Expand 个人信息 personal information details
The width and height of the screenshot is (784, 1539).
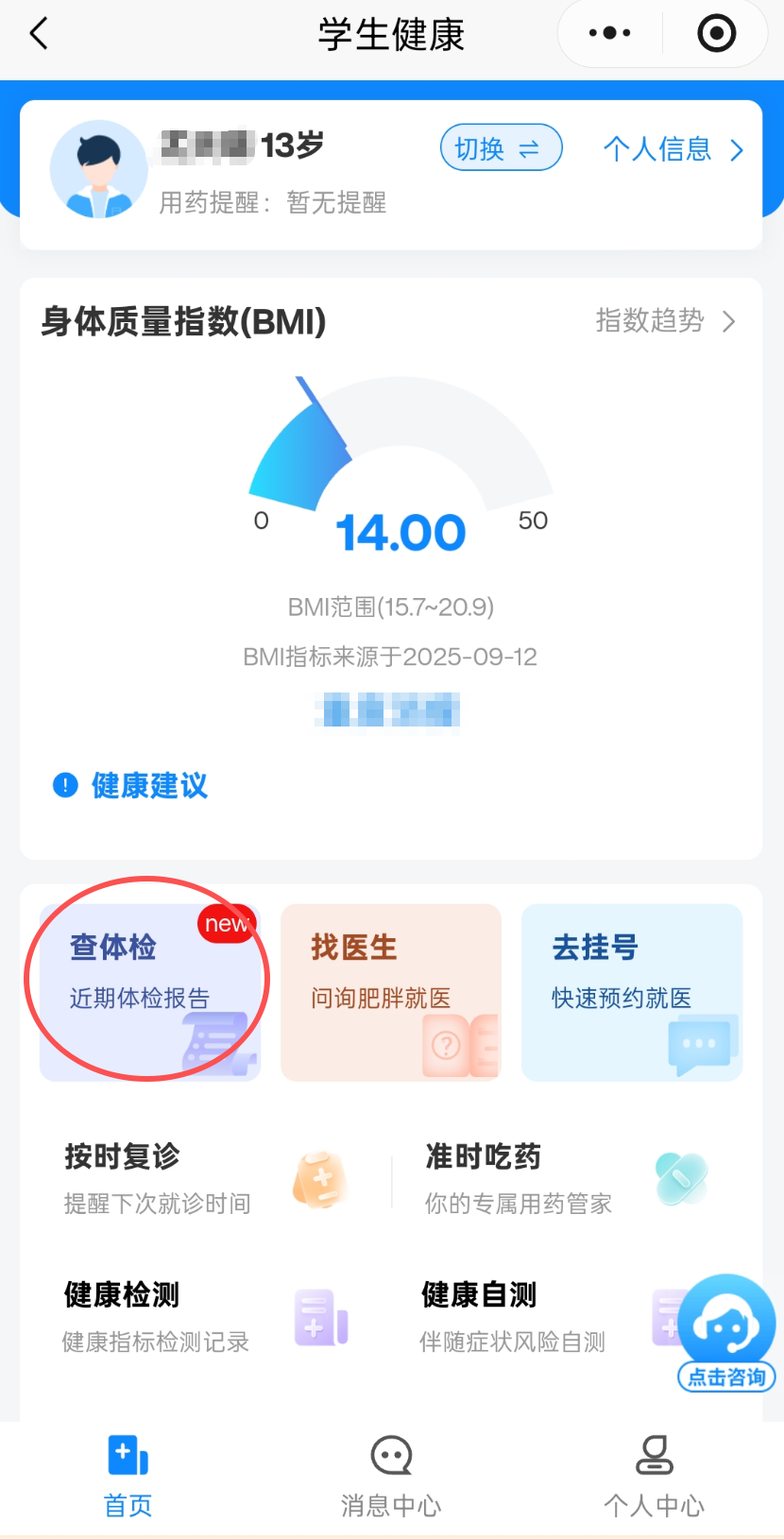[673, 149]
